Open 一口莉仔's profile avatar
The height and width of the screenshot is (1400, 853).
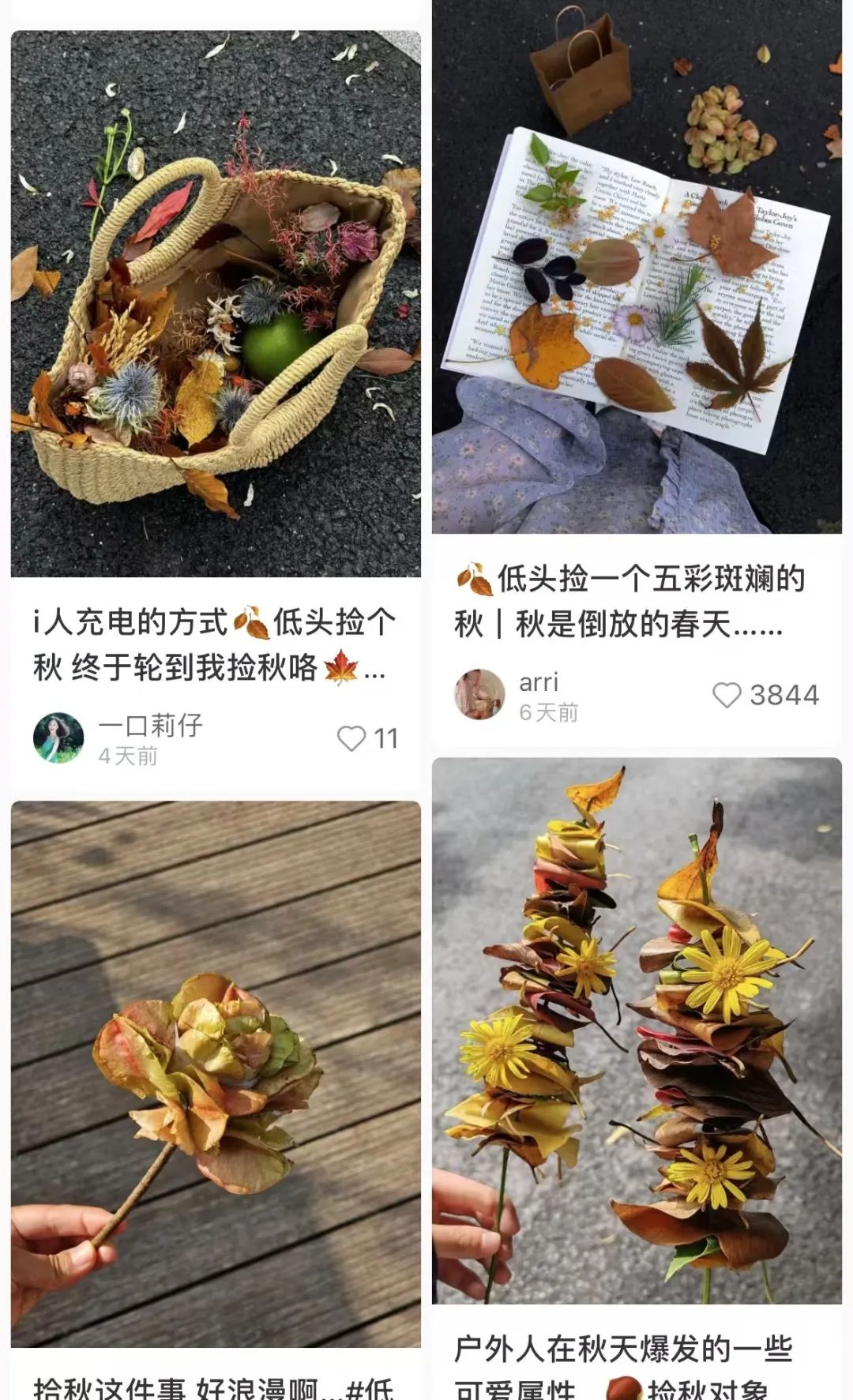coord(58,738)
